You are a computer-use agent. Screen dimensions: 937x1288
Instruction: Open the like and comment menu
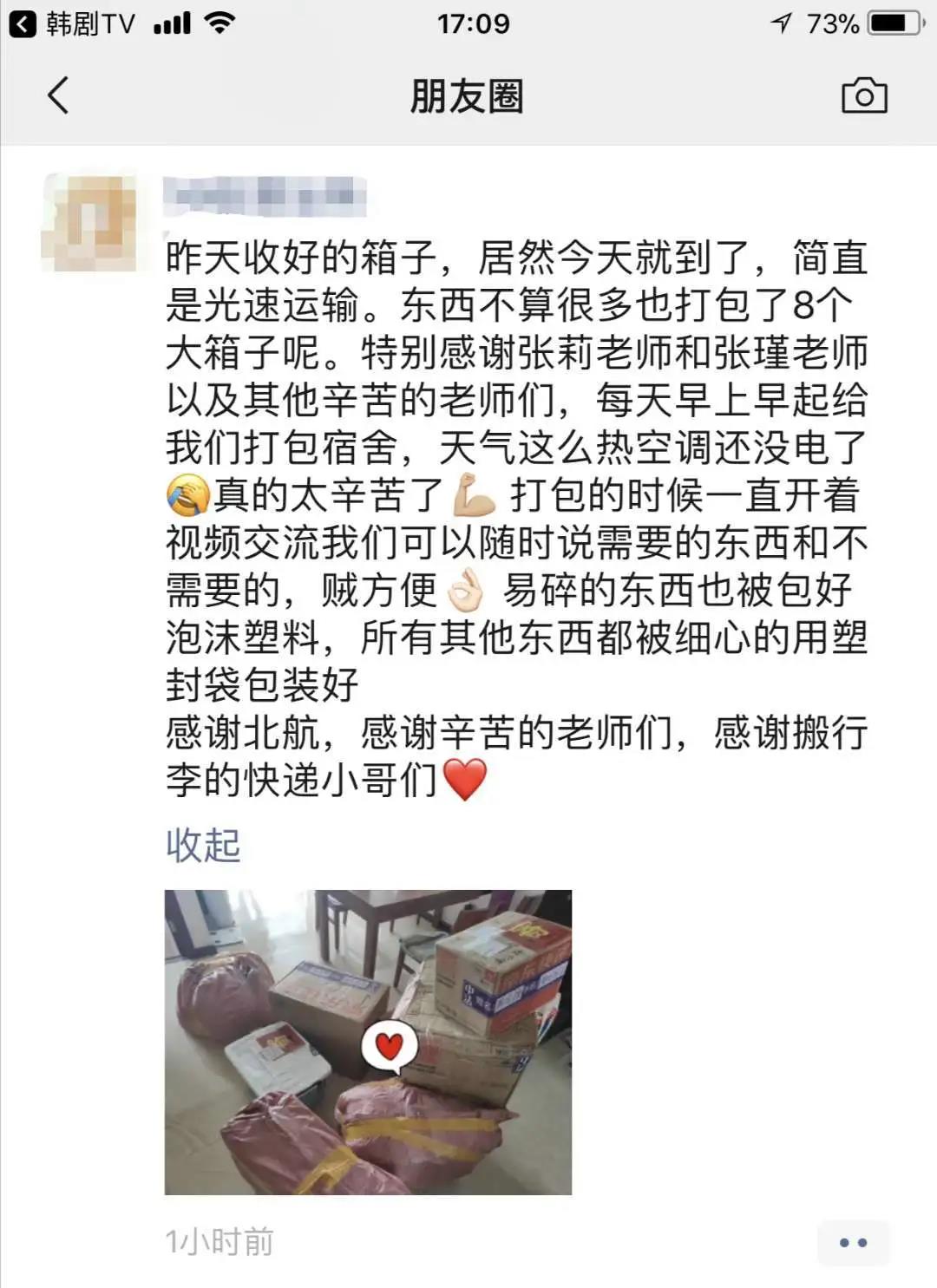[853, 1242]
